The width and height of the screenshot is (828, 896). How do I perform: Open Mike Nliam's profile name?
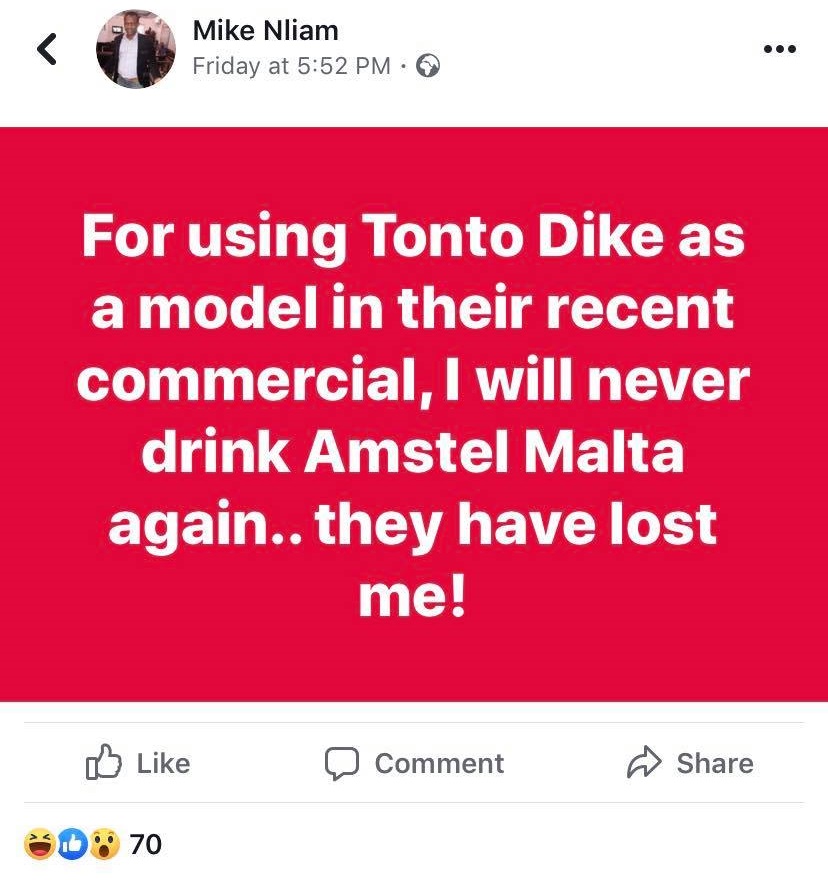coord(265,30)
